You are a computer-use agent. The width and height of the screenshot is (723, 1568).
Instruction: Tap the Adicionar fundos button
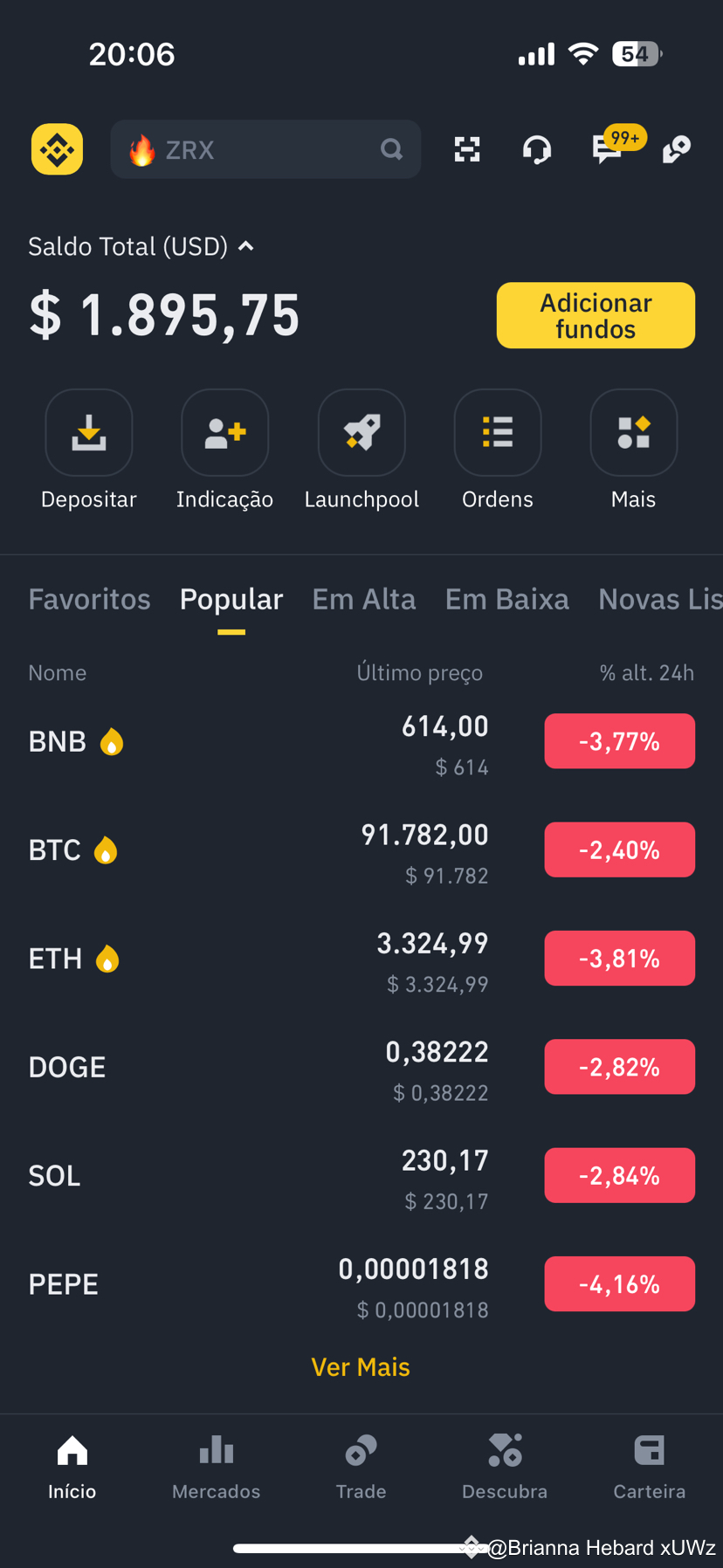(596, 315)
